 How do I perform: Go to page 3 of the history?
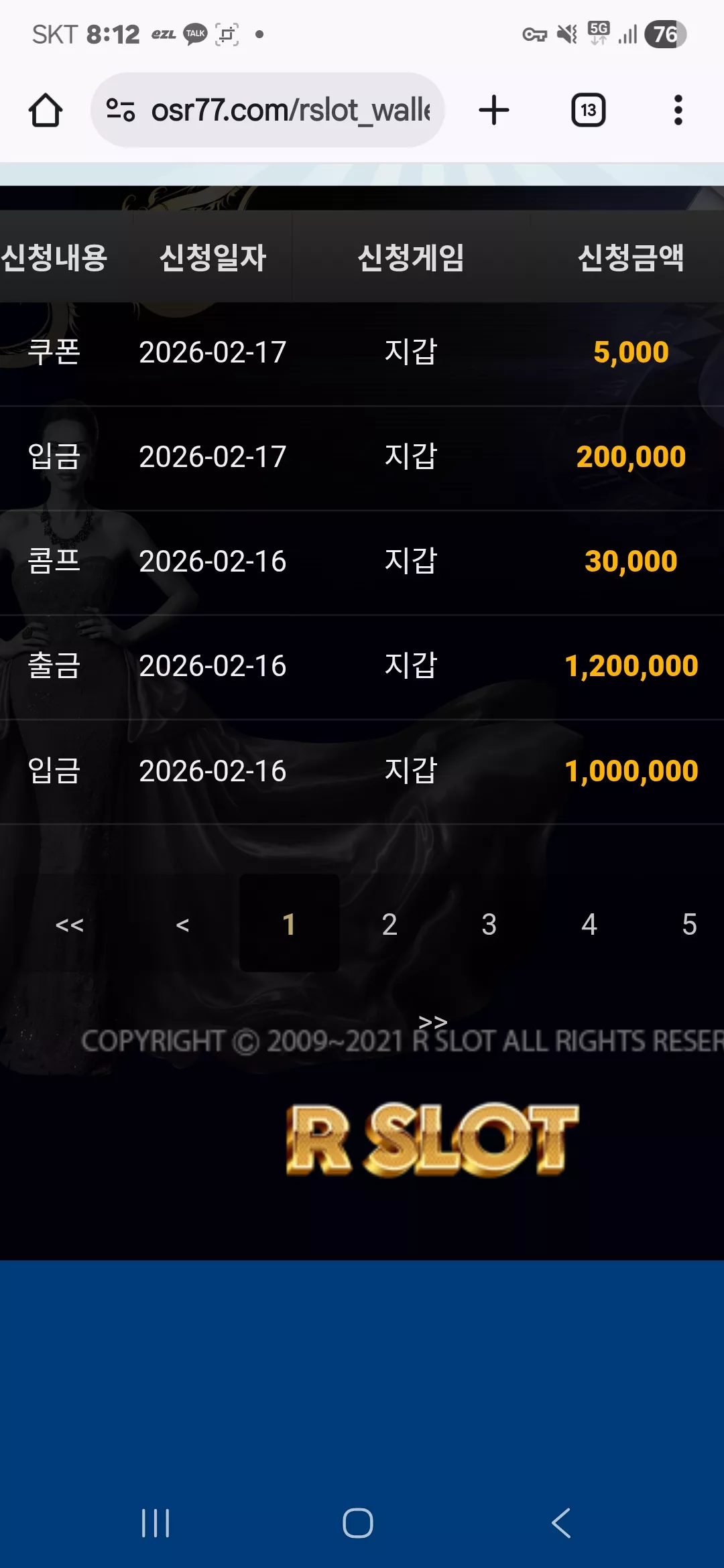(x=489, y=924)
